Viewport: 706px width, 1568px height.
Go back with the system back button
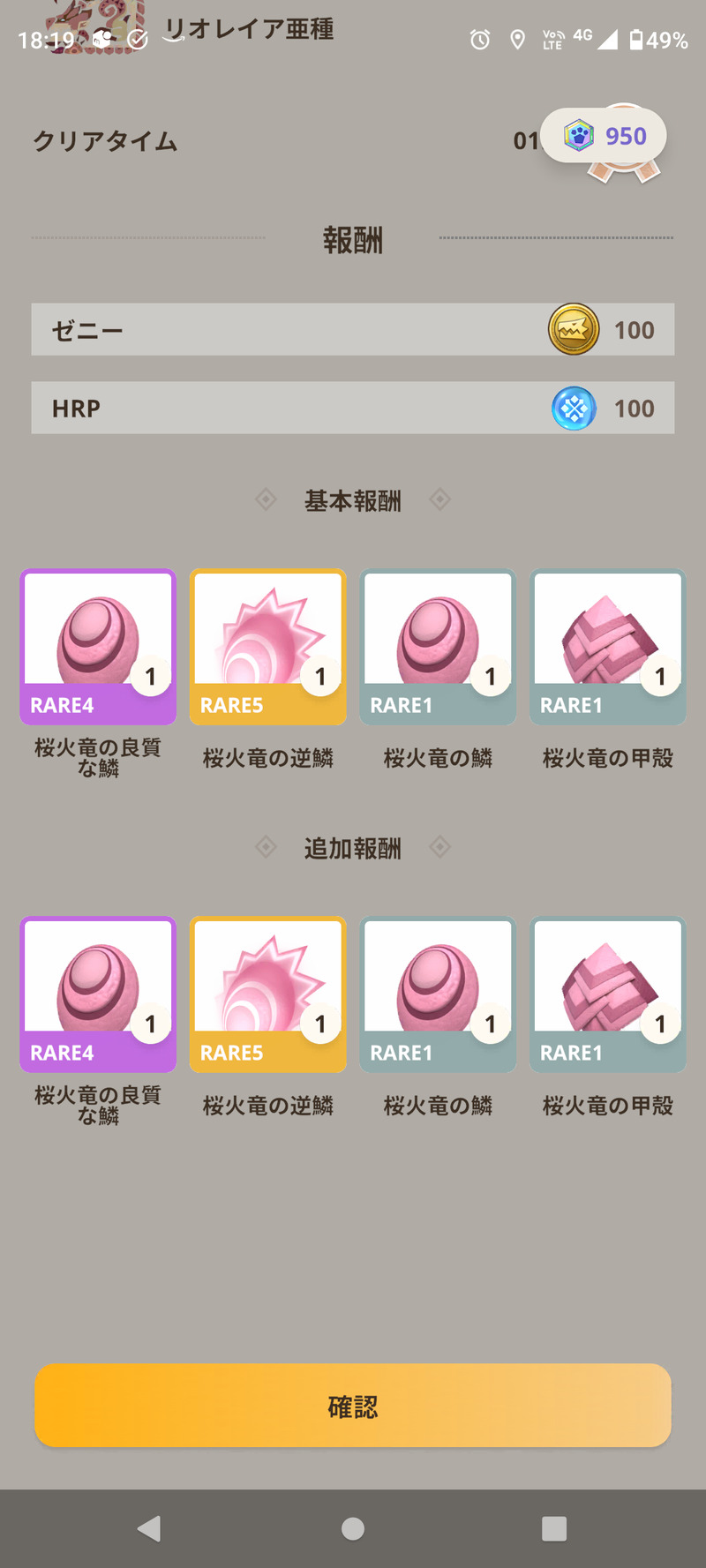[150, 1528]
